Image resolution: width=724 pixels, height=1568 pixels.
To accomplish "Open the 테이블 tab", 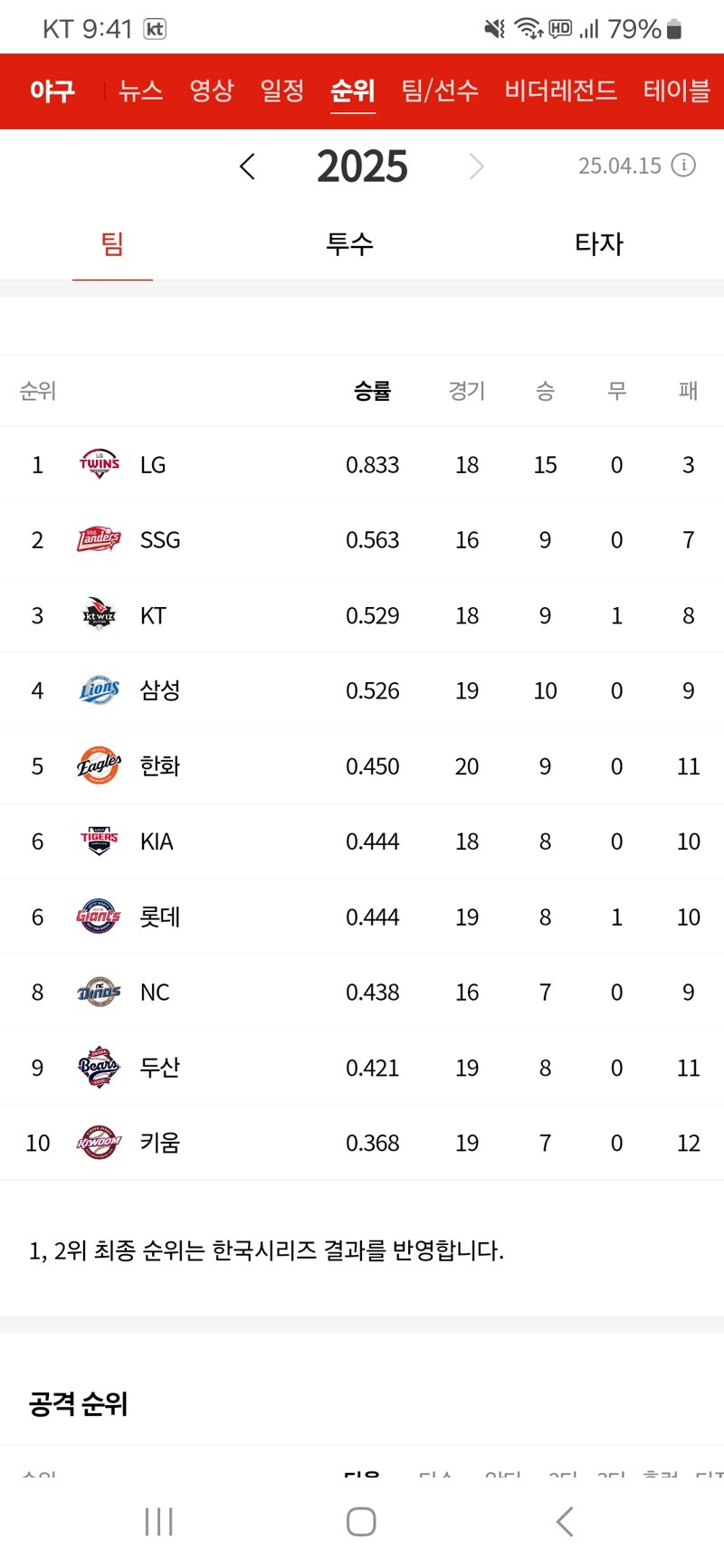I will pyautogui.click(x=677, y=90).
